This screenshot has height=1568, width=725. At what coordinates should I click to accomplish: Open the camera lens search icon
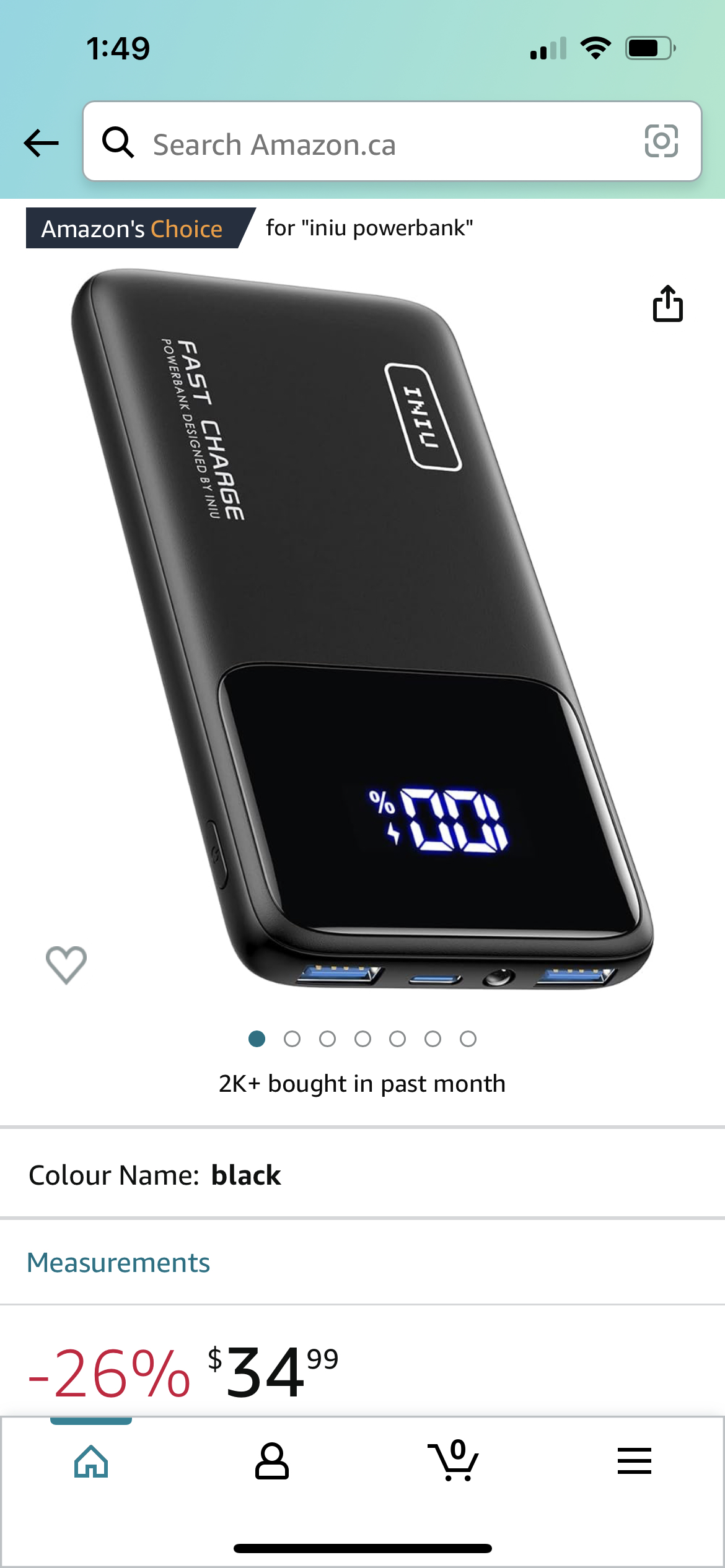[x=661, y=142]
